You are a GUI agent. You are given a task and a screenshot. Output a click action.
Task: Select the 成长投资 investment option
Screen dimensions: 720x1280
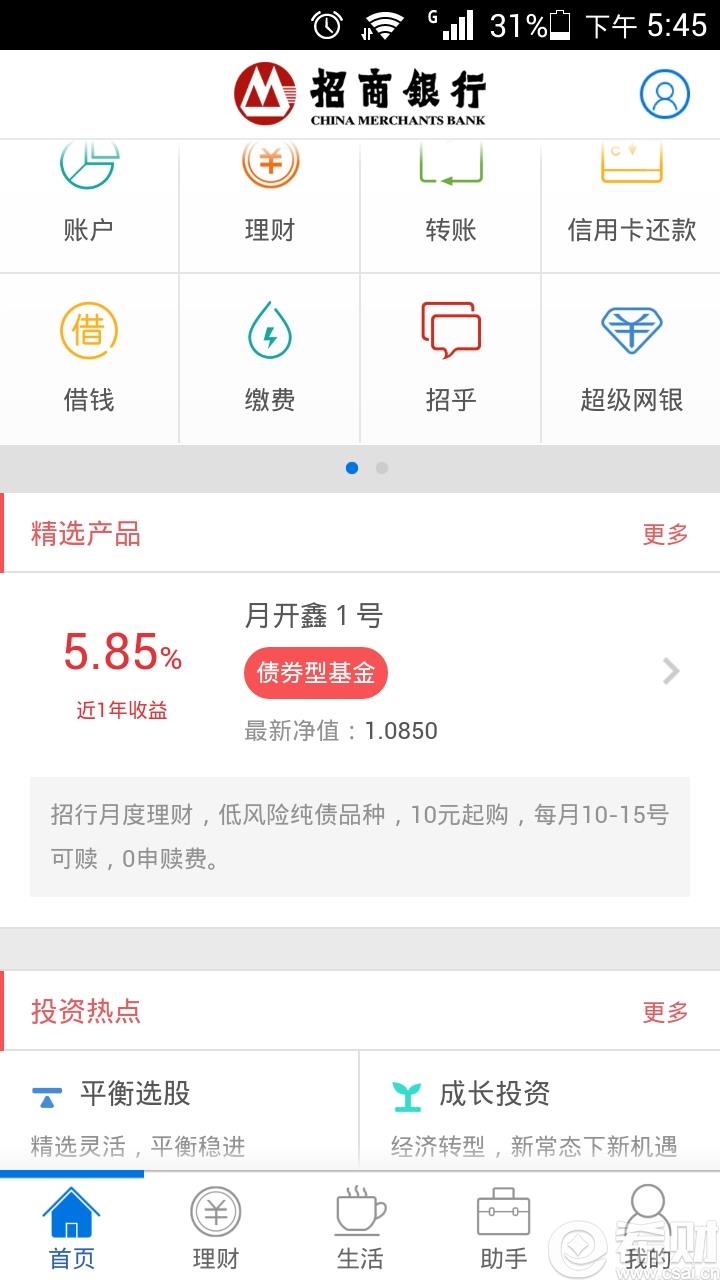tap(490, 1095)
